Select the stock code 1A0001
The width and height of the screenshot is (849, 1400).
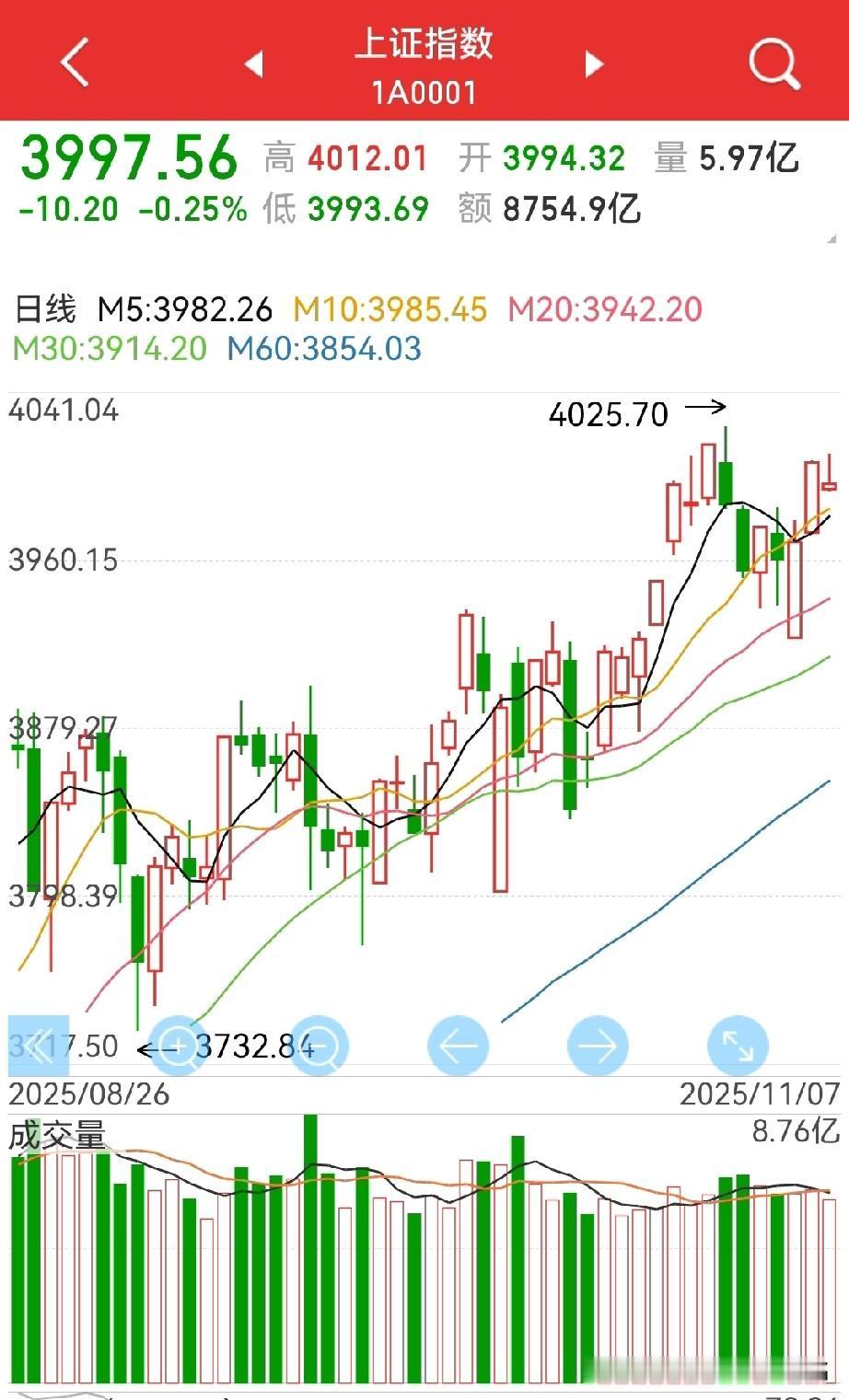coord(424,92)
